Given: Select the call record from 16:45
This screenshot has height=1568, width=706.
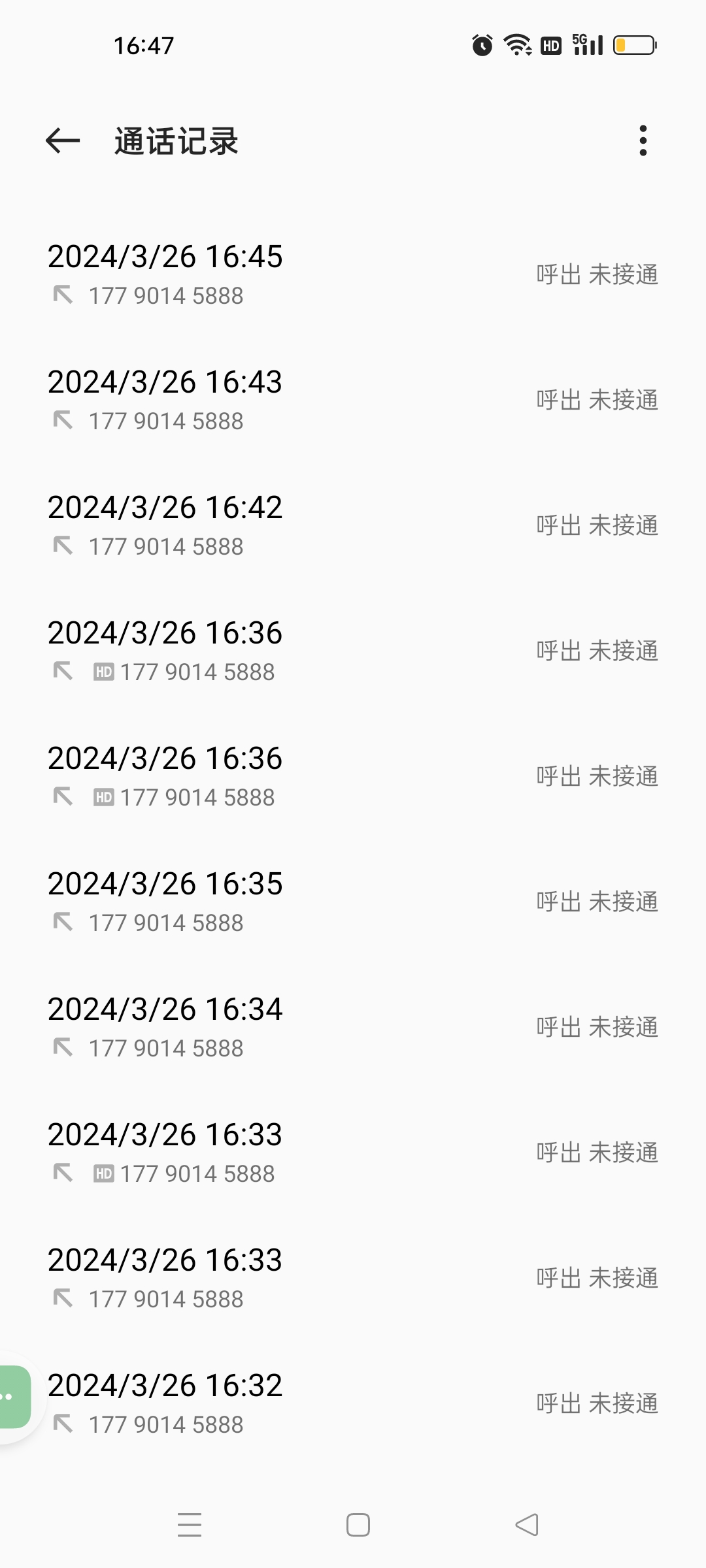Looking at the screenshot, I should [x=353, y=274].
